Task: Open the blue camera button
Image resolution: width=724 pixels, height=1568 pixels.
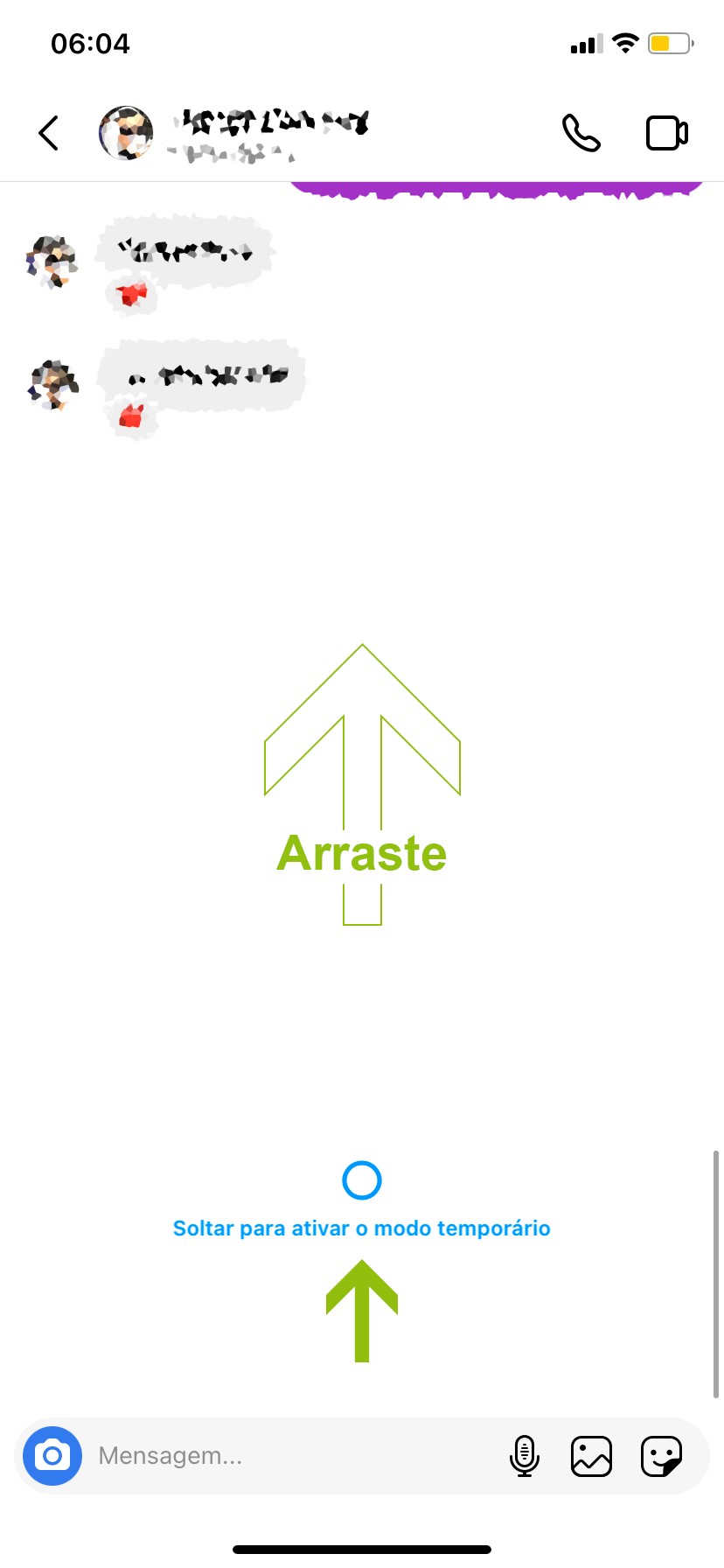Action: [52, 1456]
